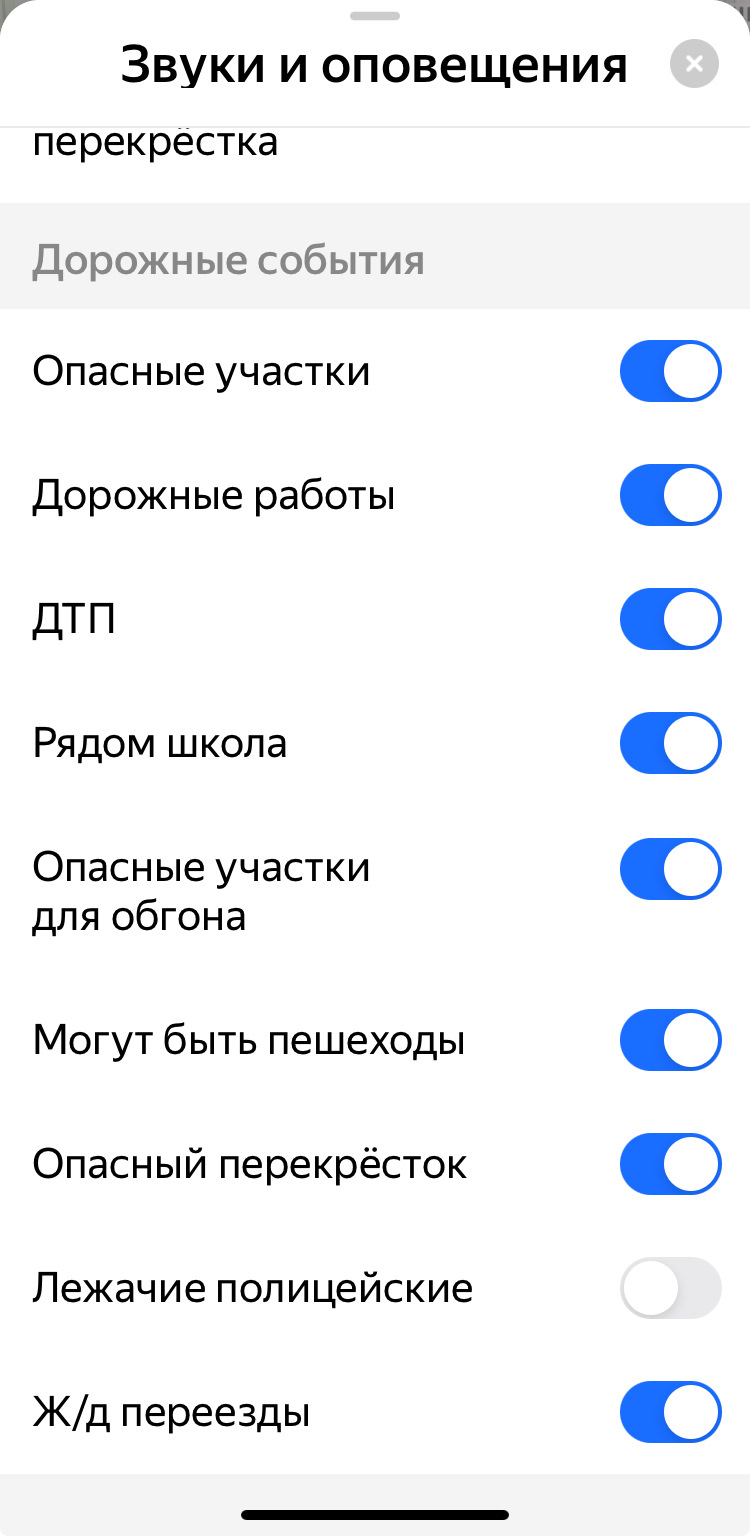Disable the Дорожные работы switch
The height and width of the screenshot is (1536, 750).
coord(670,495)
